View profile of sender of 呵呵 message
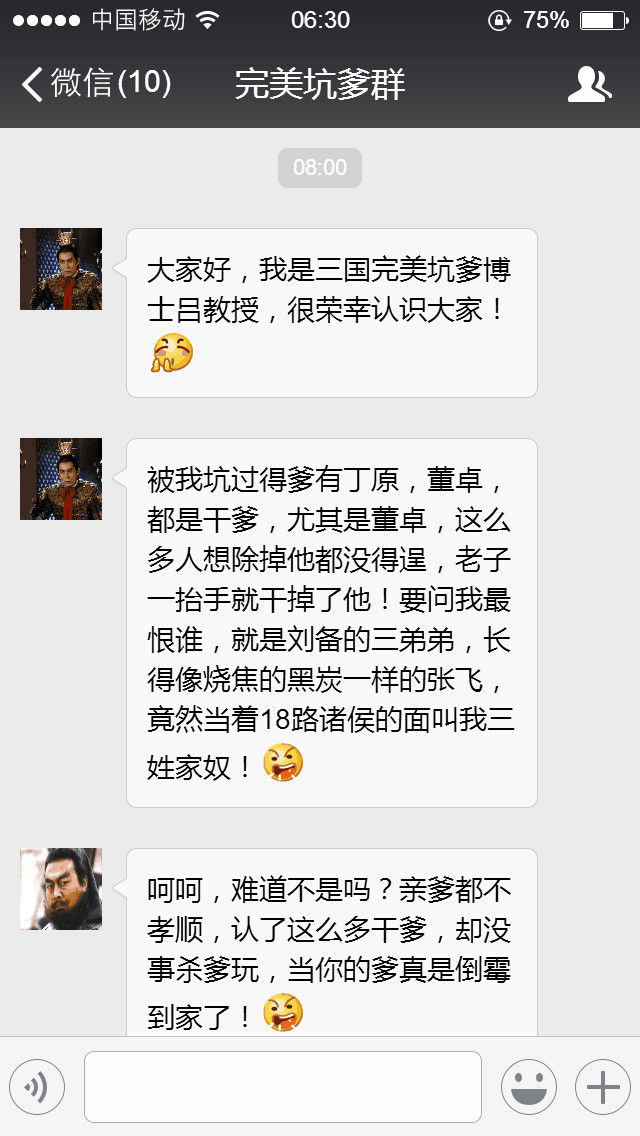This screenshot has width=640, height=1136. (61, 889)
